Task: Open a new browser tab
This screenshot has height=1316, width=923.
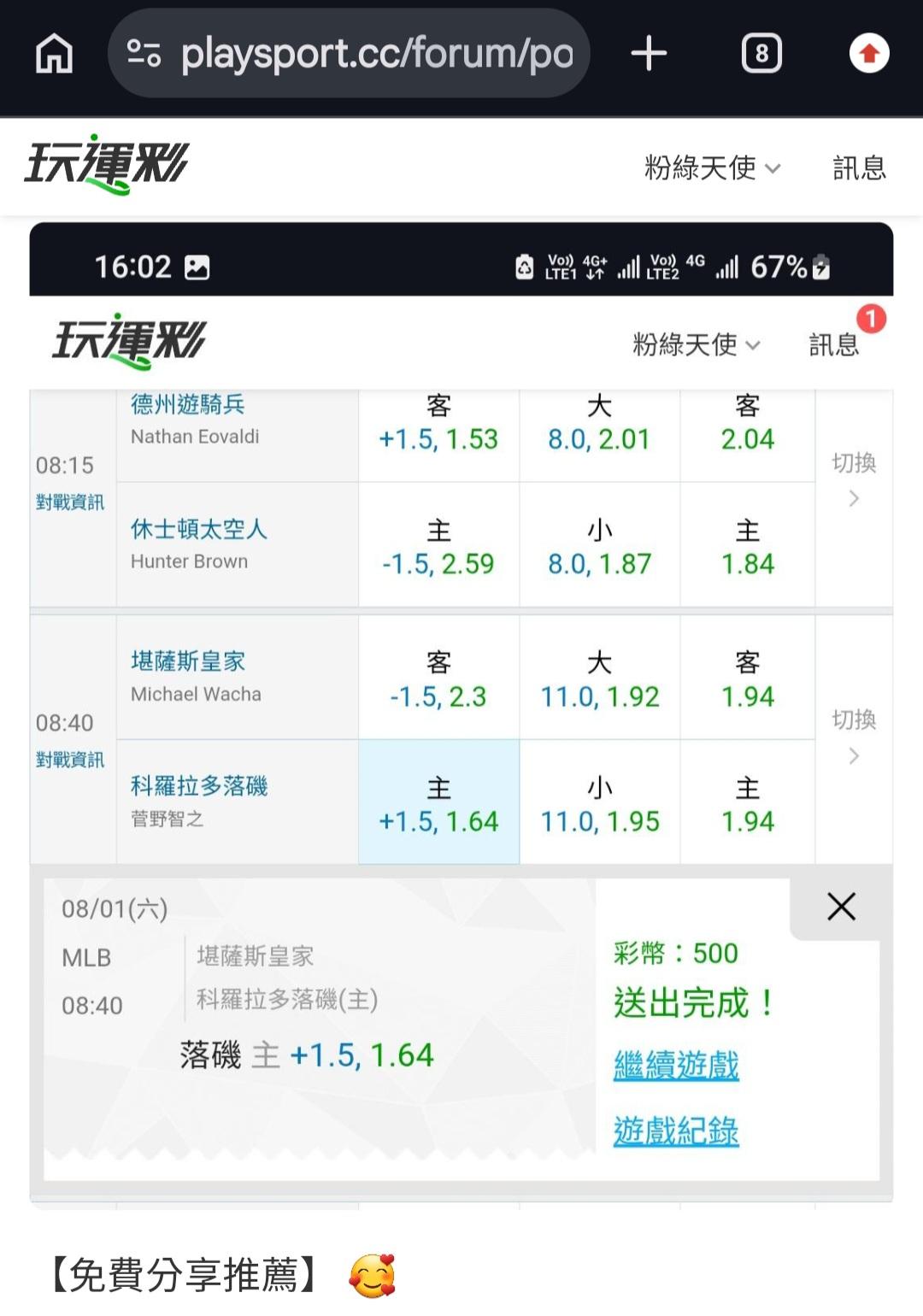Action: pyautogui.click(x=649, y=53)
